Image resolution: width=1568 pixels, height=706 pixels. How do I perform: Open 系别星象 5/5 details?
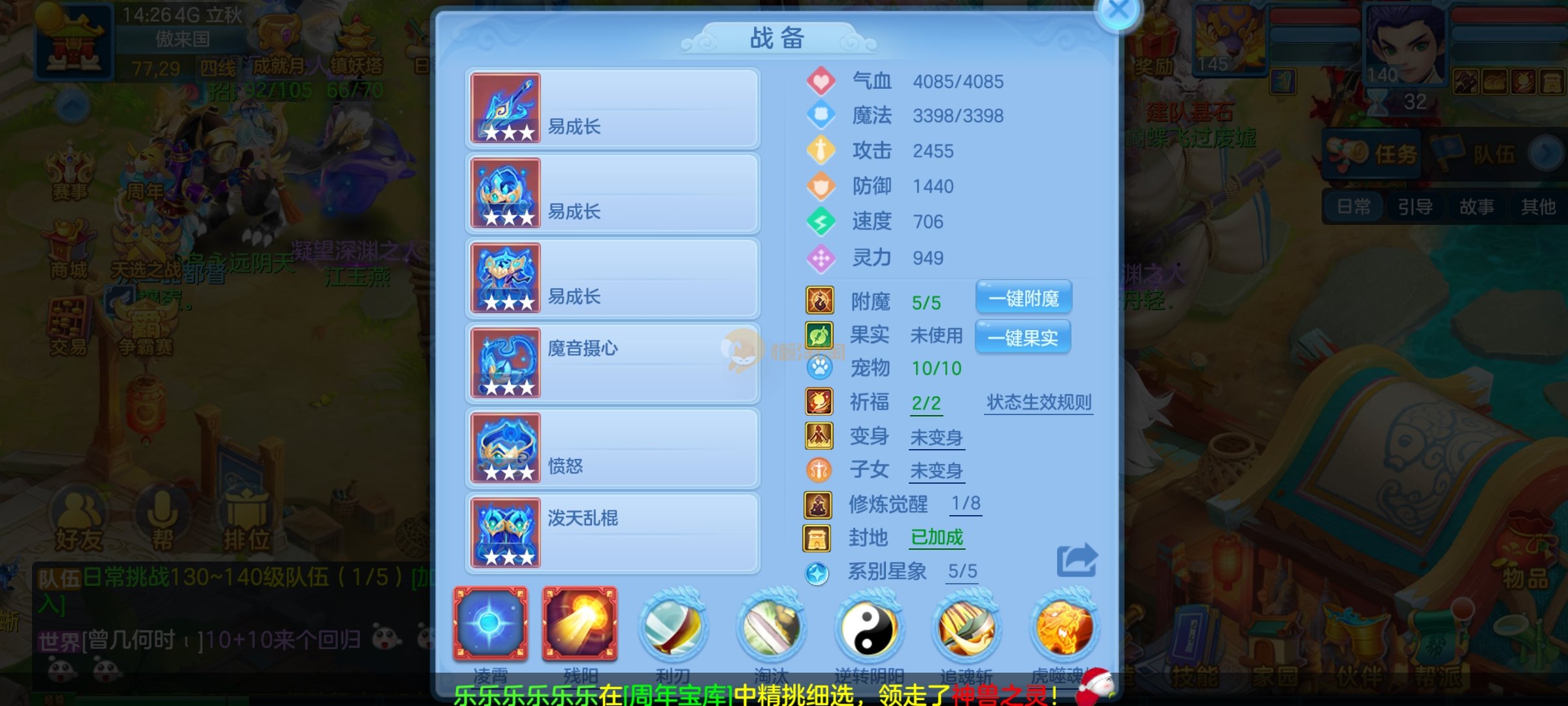click(962, 571)
